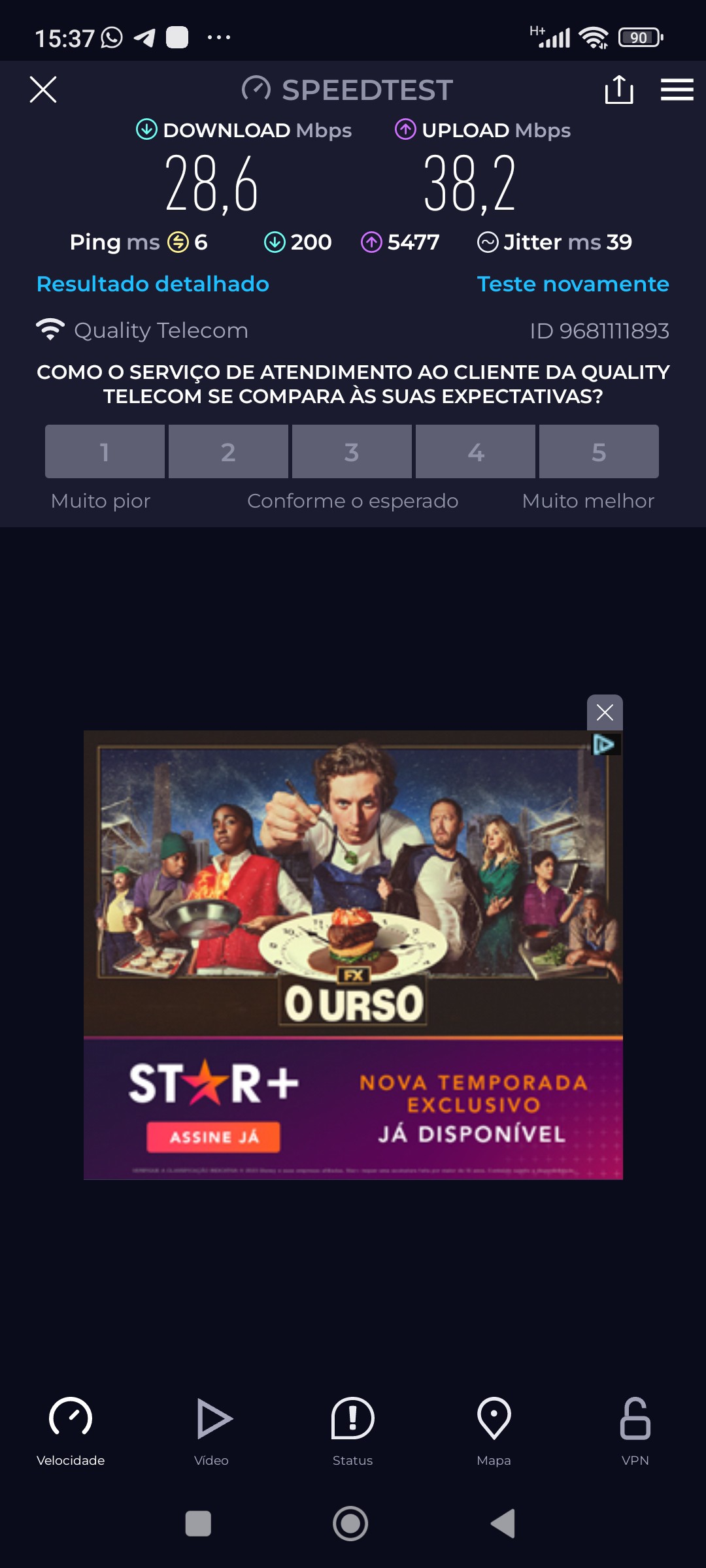
Task: Share the speed test result
Action: pyautogui.click(x=618, y=90)
